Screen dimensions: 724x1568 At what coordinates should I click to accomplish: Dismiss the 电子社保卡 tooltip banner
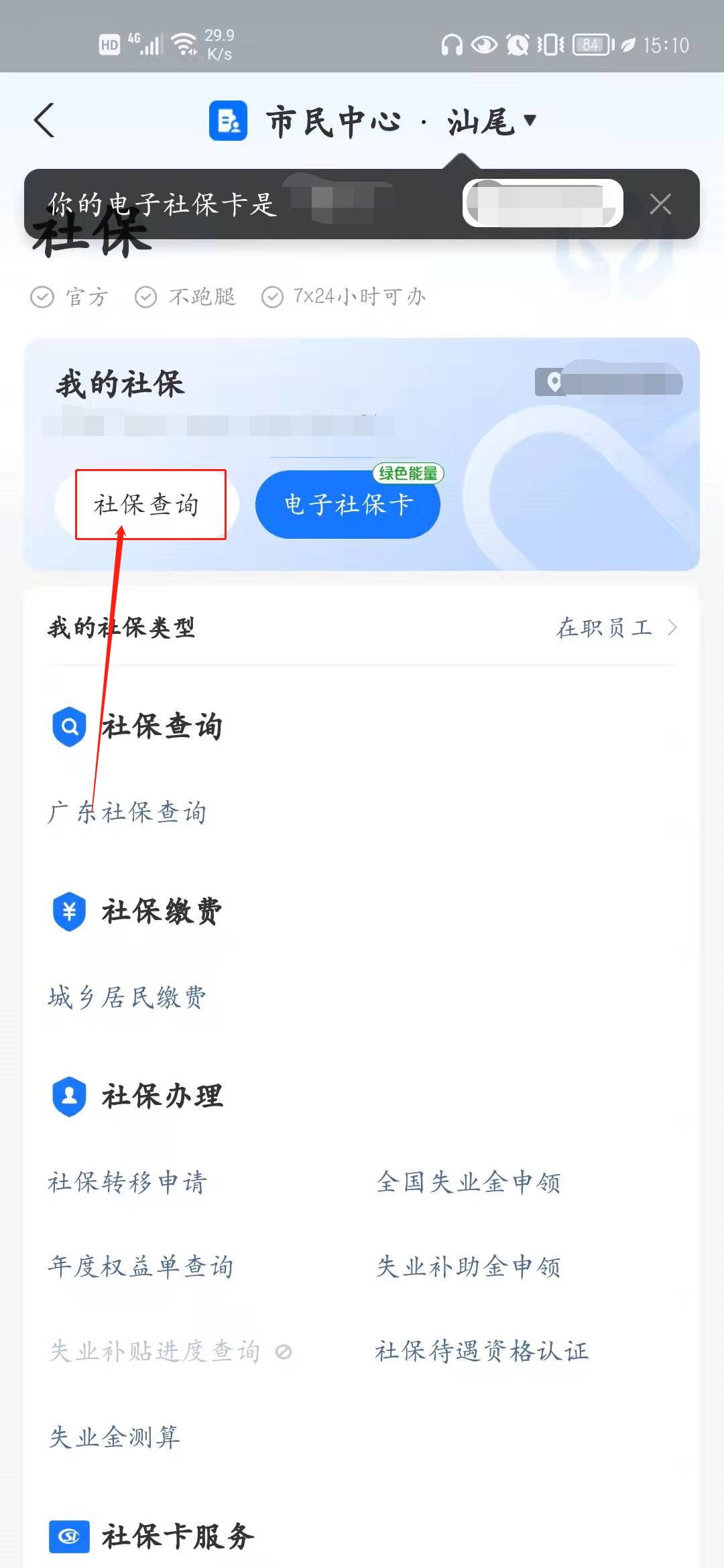[660, 204]
